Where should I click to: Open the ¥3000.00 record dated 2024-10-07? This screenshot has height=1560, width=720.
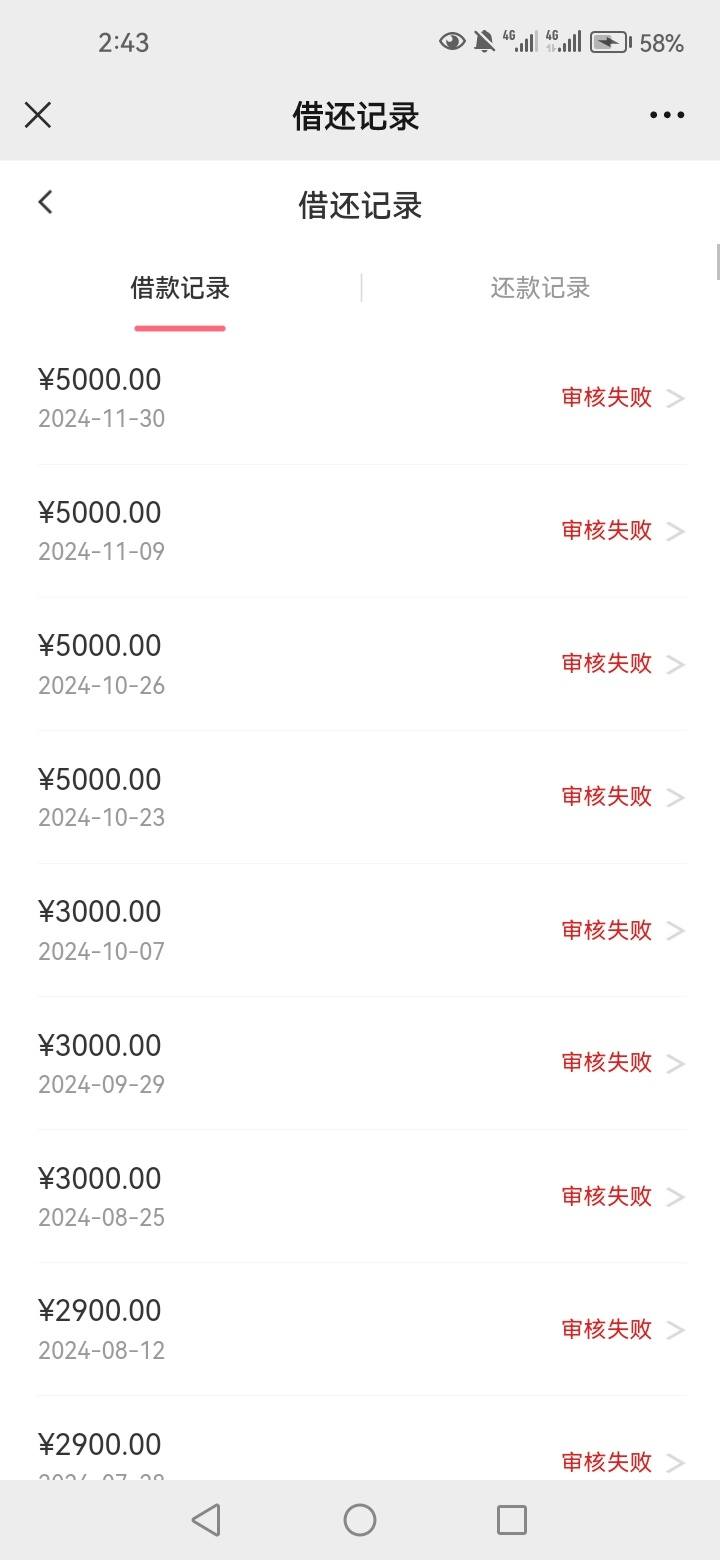(x=361, y=930)
